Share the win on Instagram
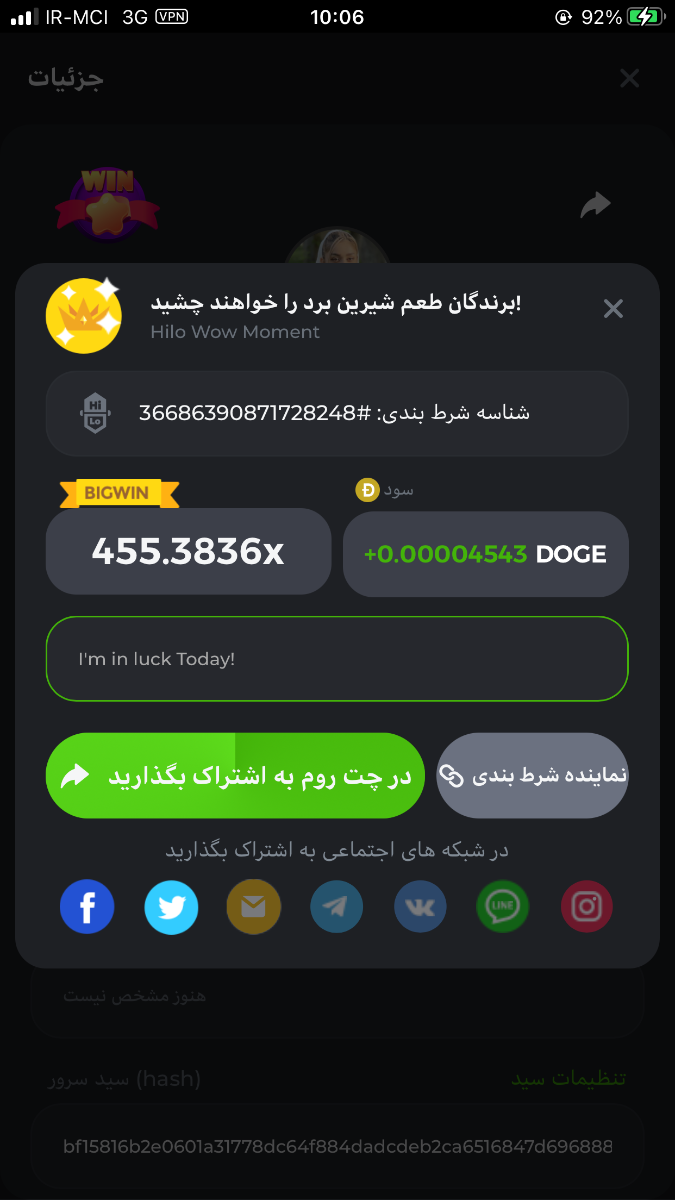Viewport: 675px width, 1200px height. click(586, 907)
